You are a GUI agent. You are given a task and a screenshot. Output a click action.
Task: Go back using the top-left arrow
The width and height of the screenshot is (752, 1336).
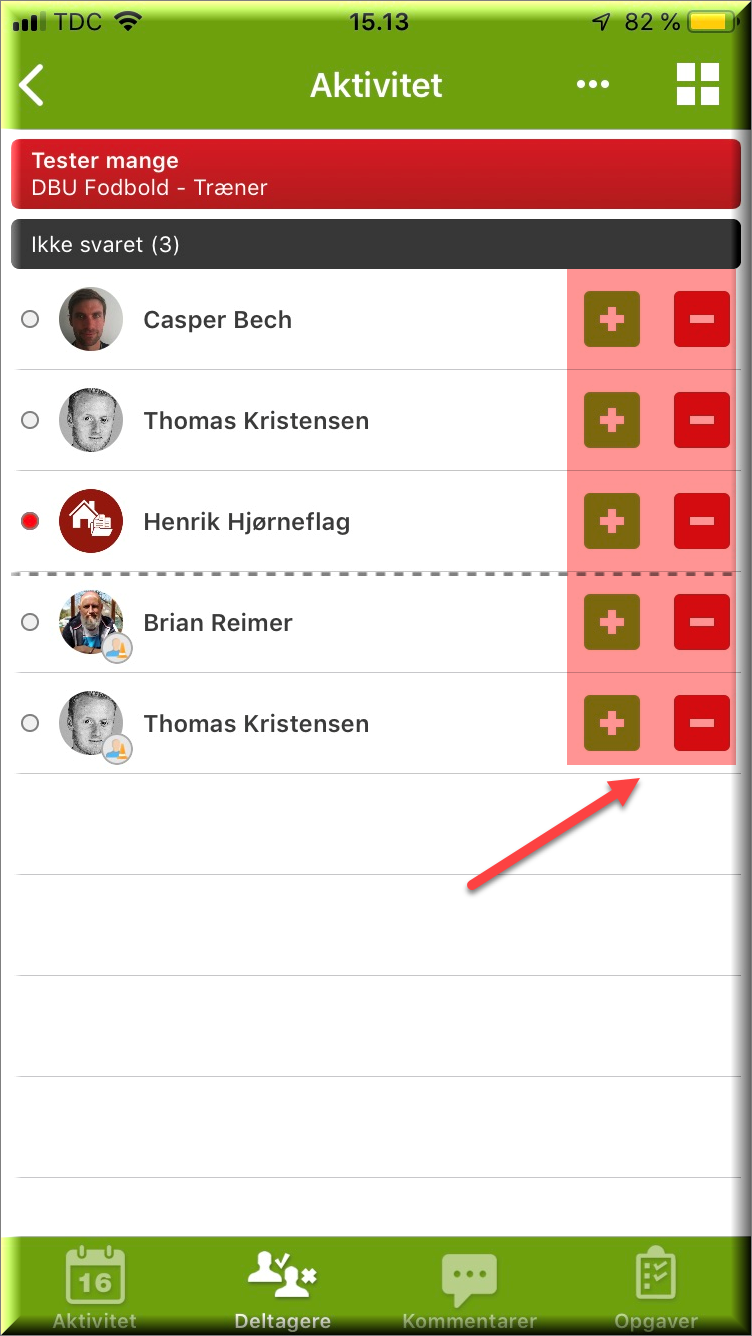32,85
